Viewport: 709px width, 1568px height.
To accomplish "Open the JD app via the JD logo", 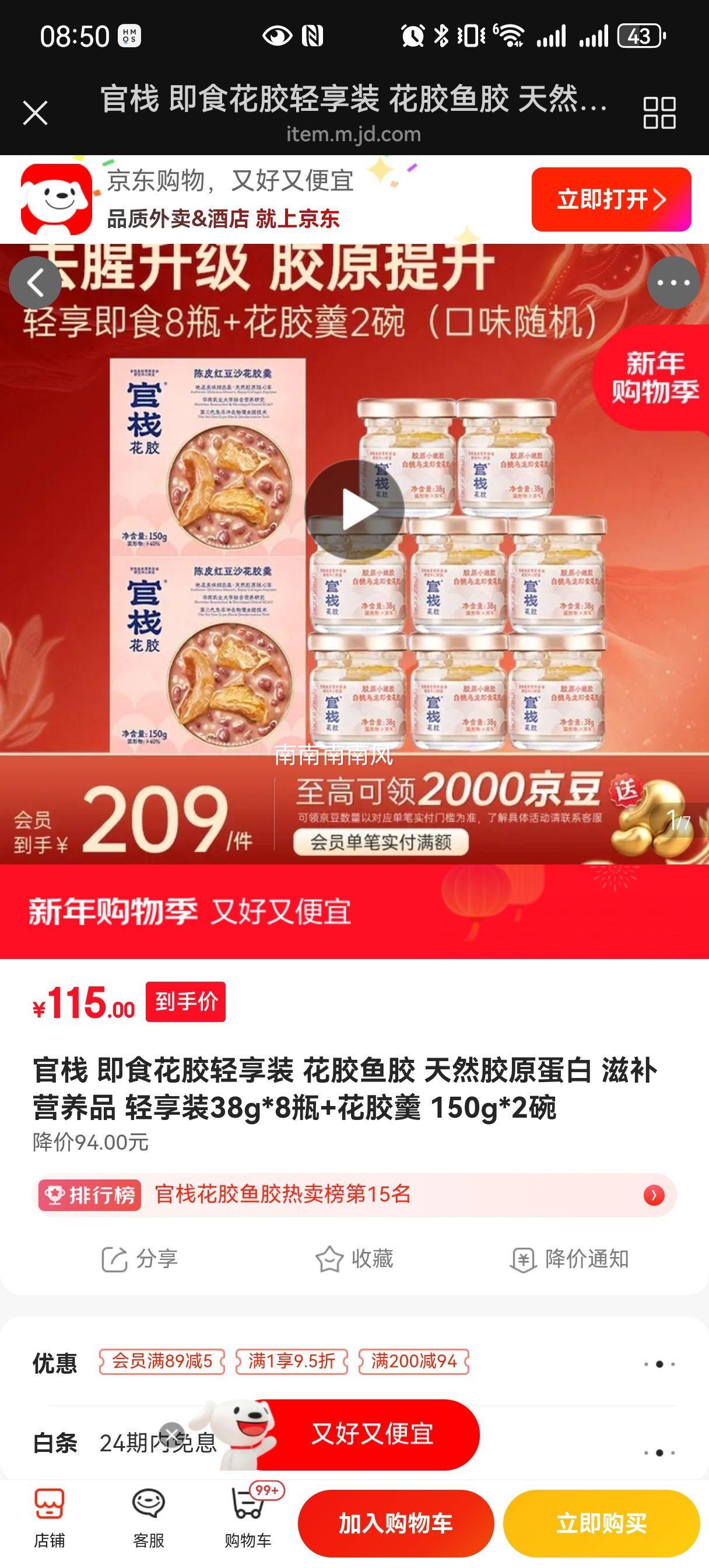I will 55,201.
